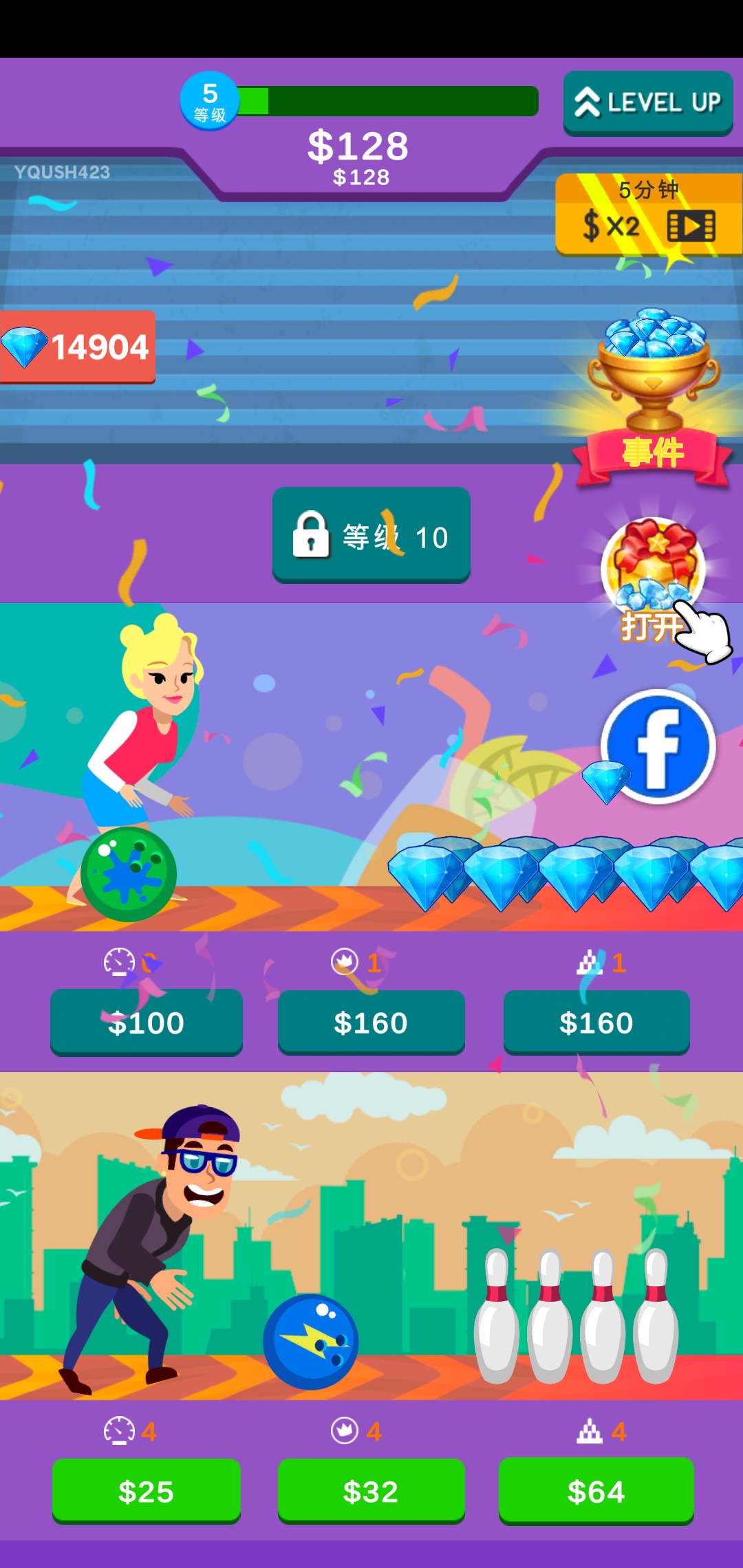Open the 14904 diamonds balance
The height and width of the screenshot is (1568, 743).
pyautogui.click(x=78, y=347)
